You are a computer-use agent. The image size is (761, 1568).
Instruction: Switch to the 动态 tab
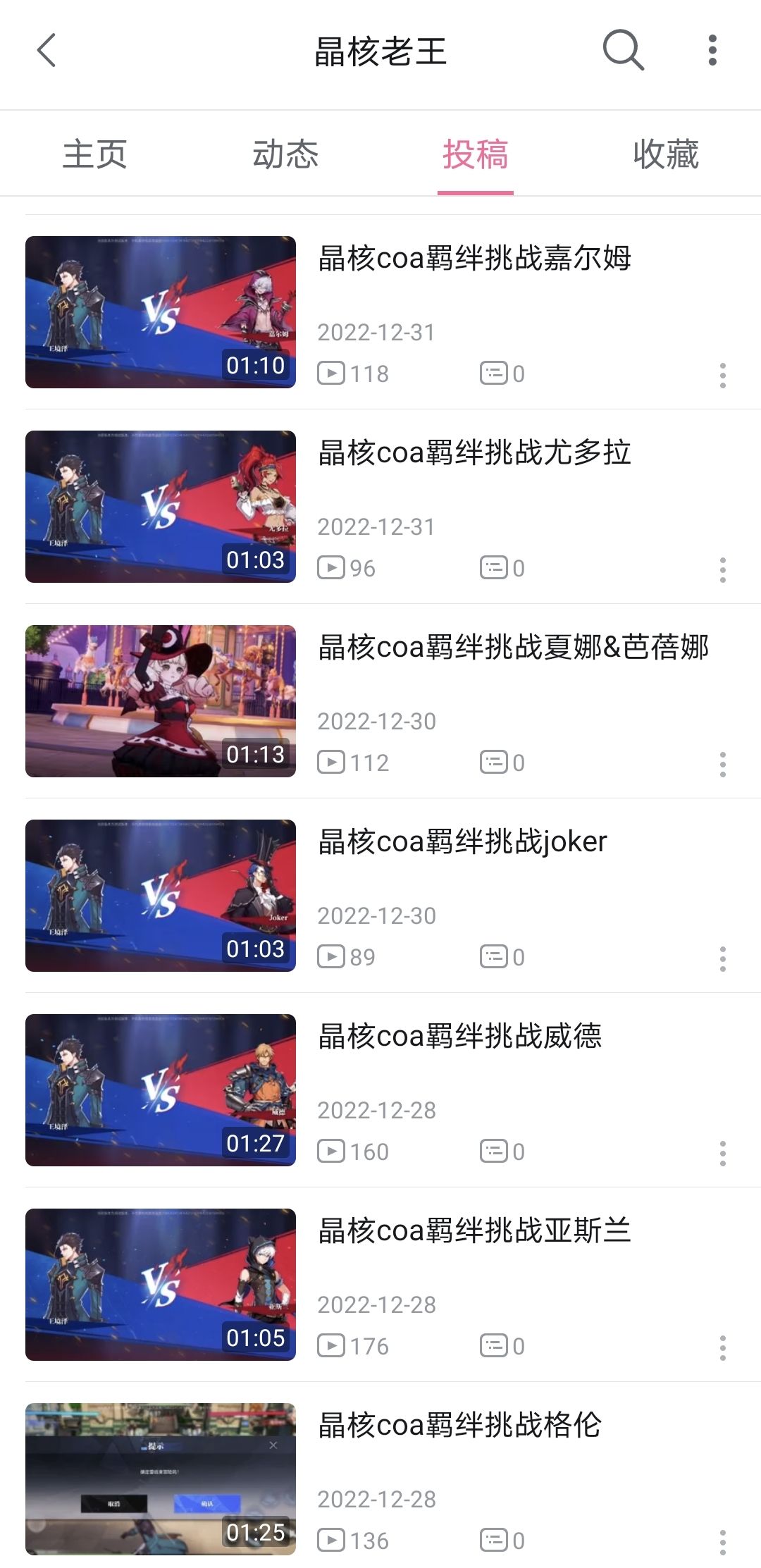coord(285,154)
